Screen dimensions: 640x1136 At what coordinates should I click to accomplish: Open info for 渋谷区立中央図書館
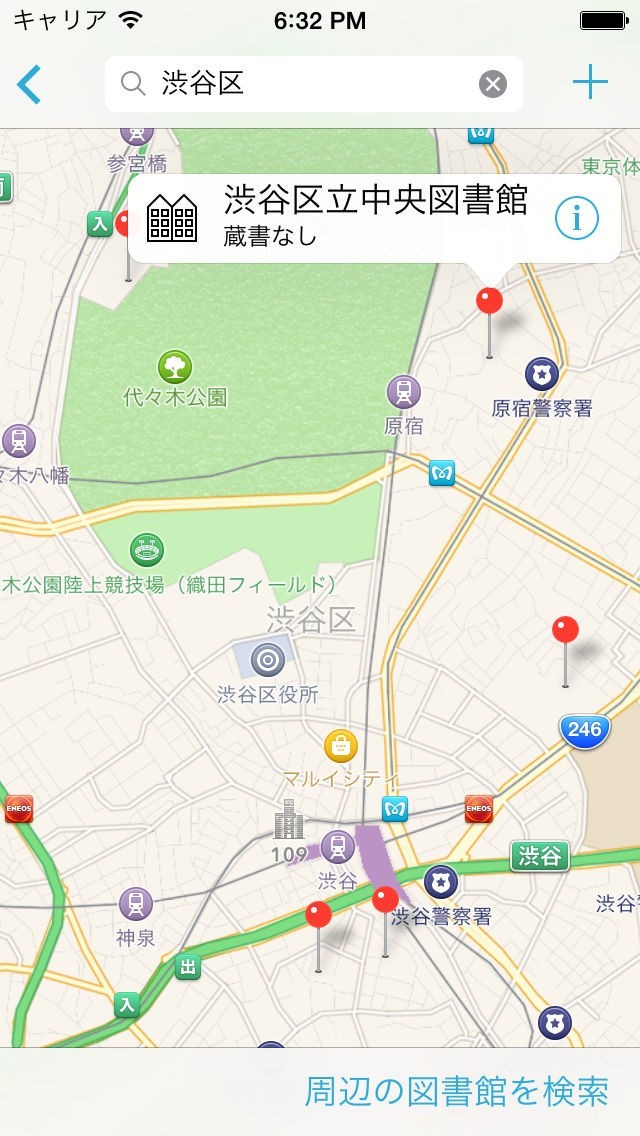pos(577,218)
